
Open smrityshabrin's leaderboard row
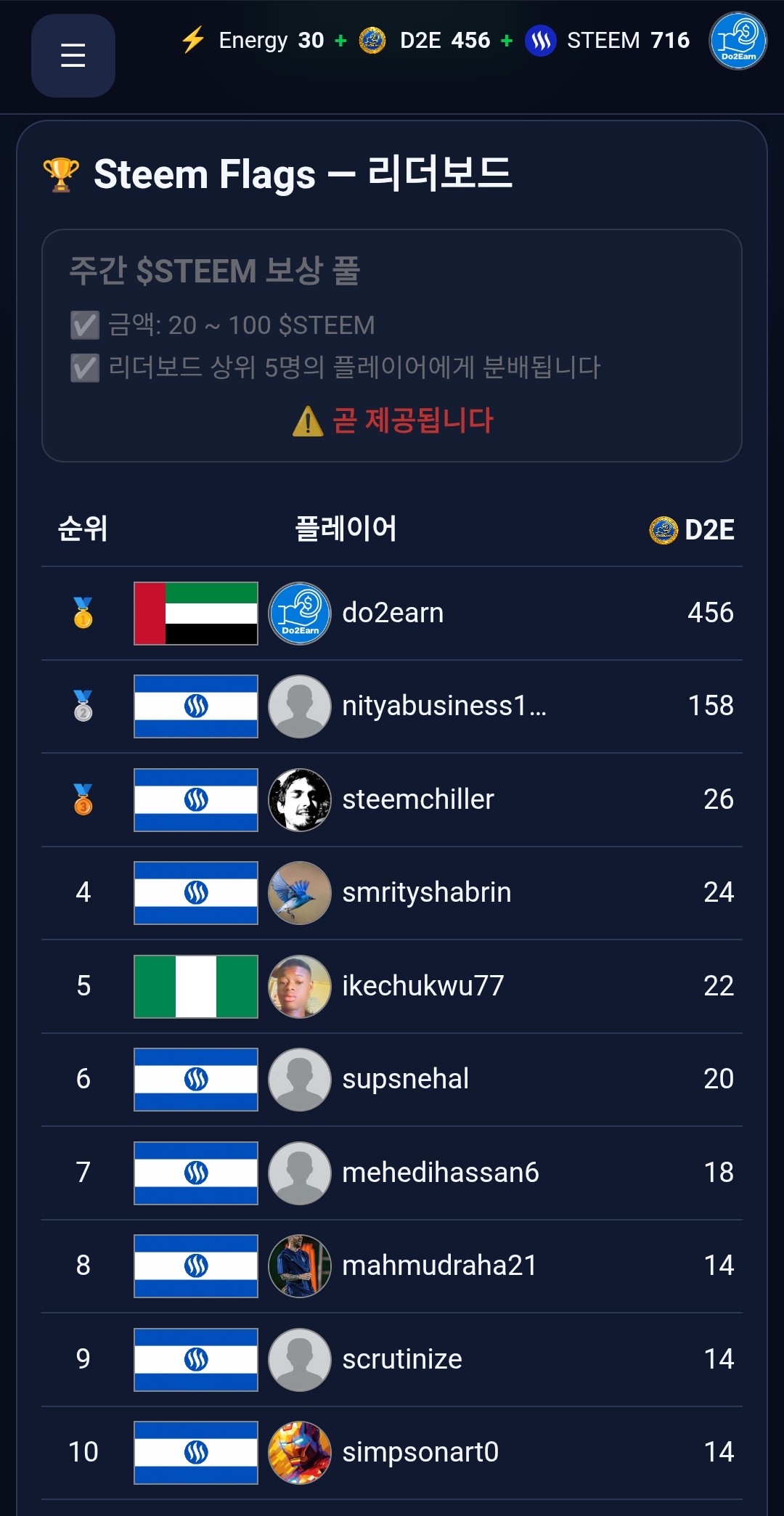click(392, 893)
